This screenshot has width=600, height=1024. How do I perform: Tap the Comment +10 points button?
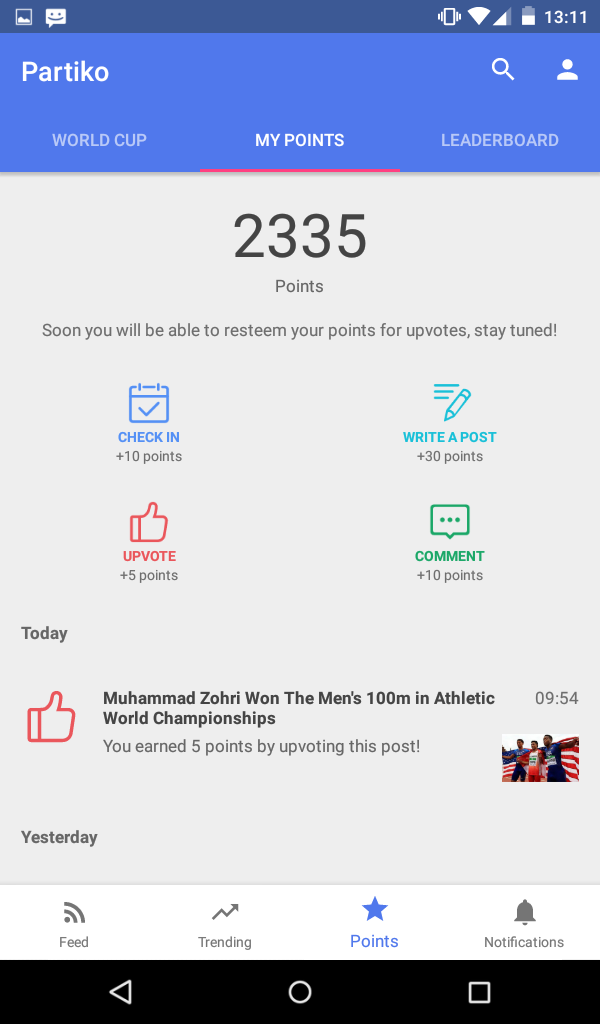coord(449,541)
